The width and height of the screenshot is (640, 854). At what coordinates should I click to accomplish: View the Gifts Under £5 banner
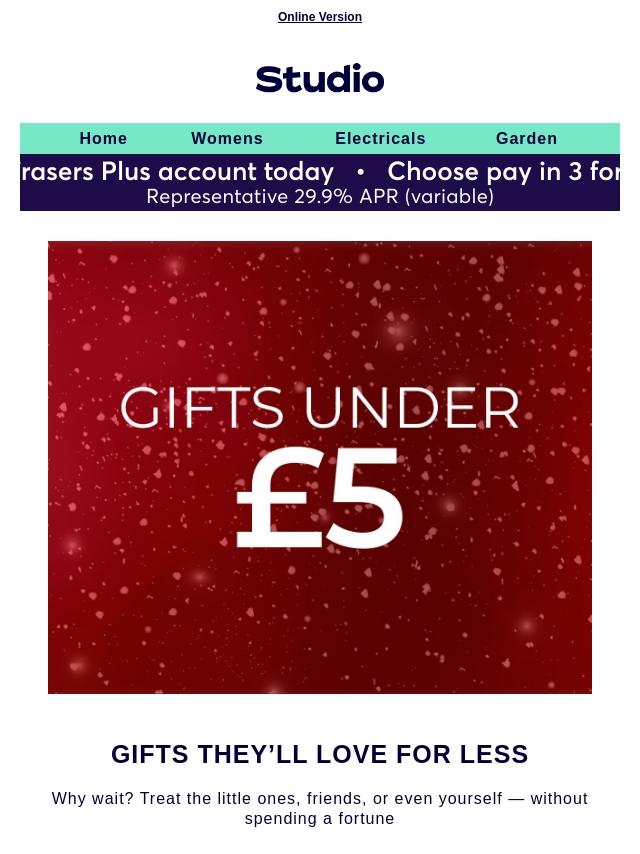(x=320, y=467)
